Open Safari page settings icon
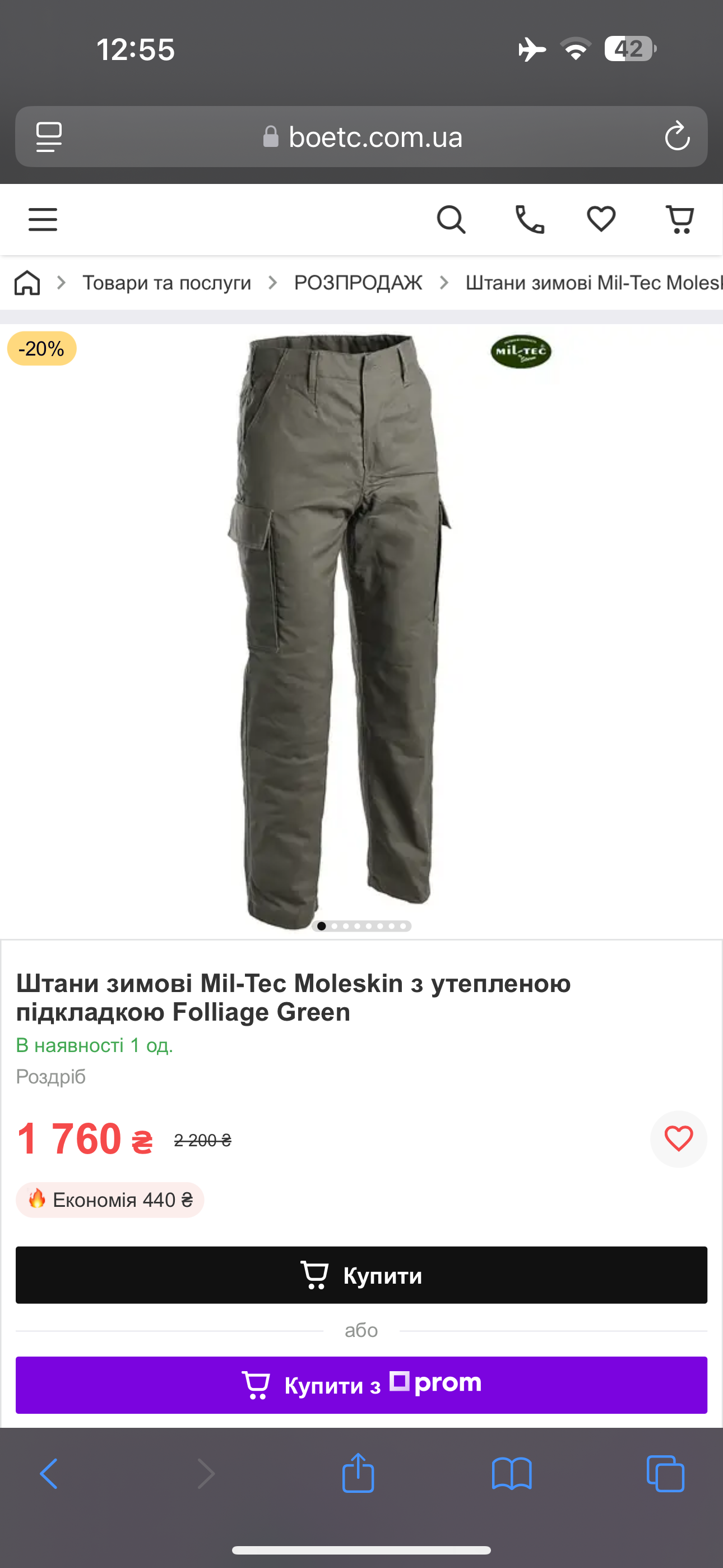Viewport: 723px width, 1568px height. [49, 136]
